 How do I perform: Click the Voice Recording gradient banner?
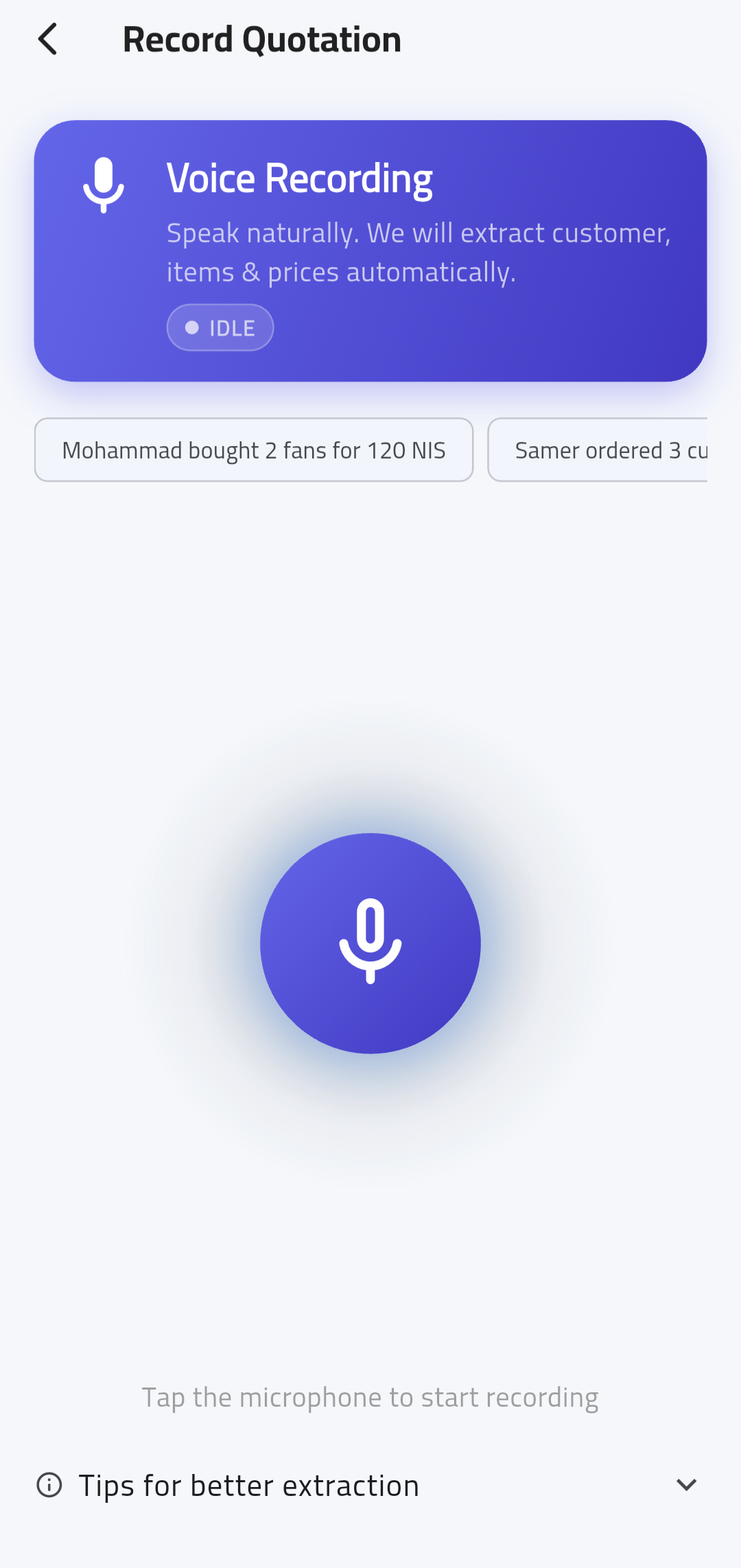370,250
